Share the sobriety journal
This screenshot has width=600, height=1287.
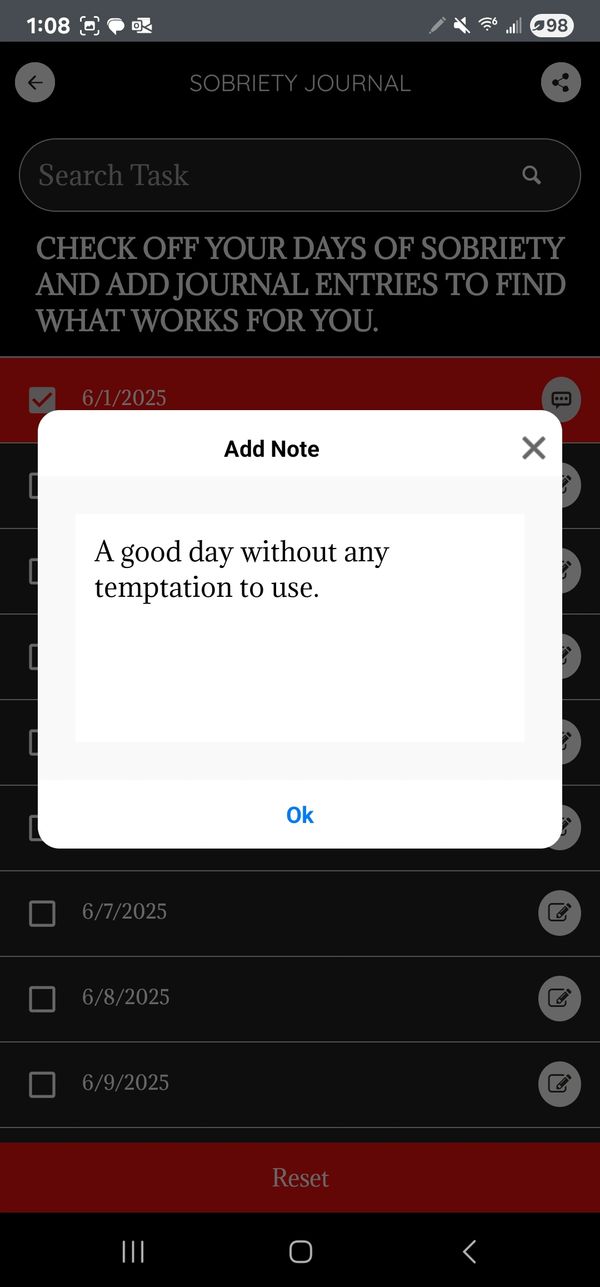pyautogui.click(x=560, y=83)
